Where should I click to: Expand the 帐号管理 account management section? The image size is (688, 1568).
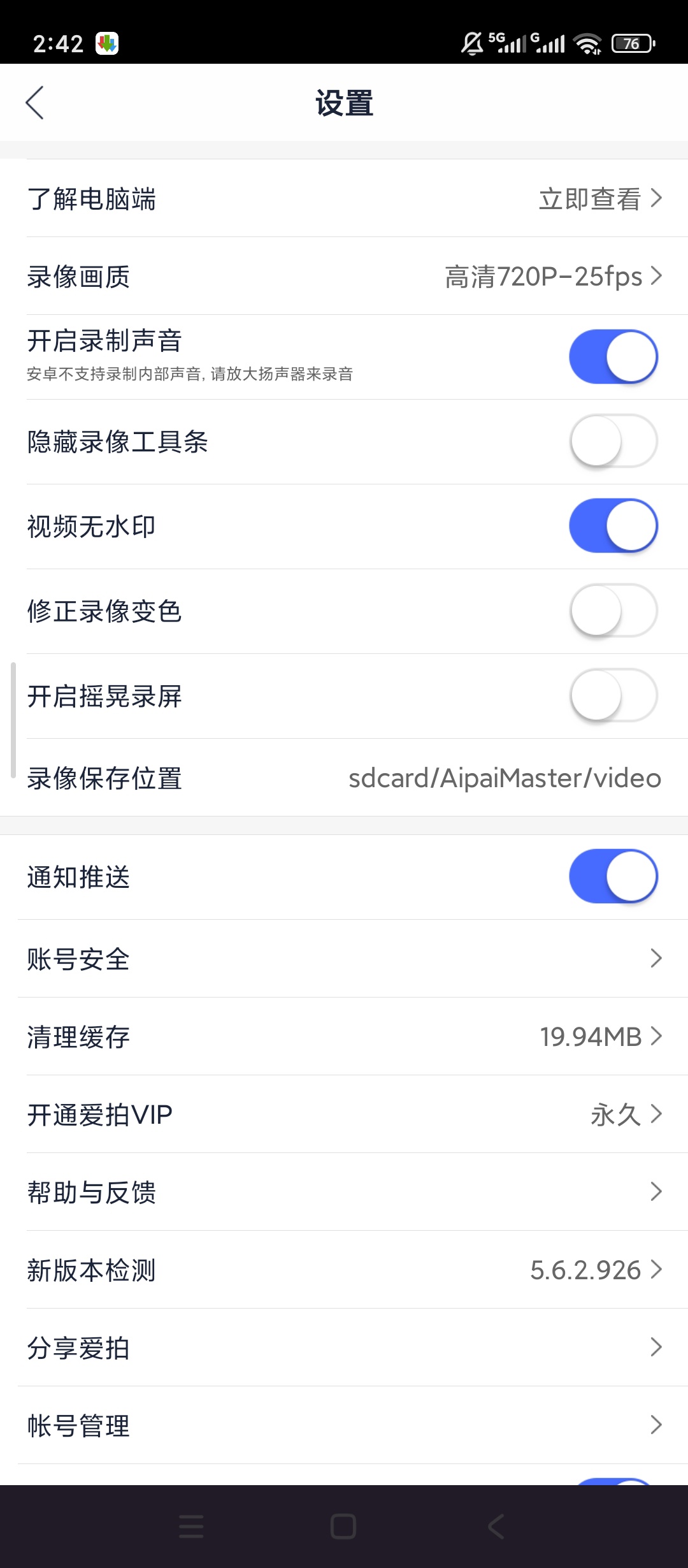[x=344, y=1426]
